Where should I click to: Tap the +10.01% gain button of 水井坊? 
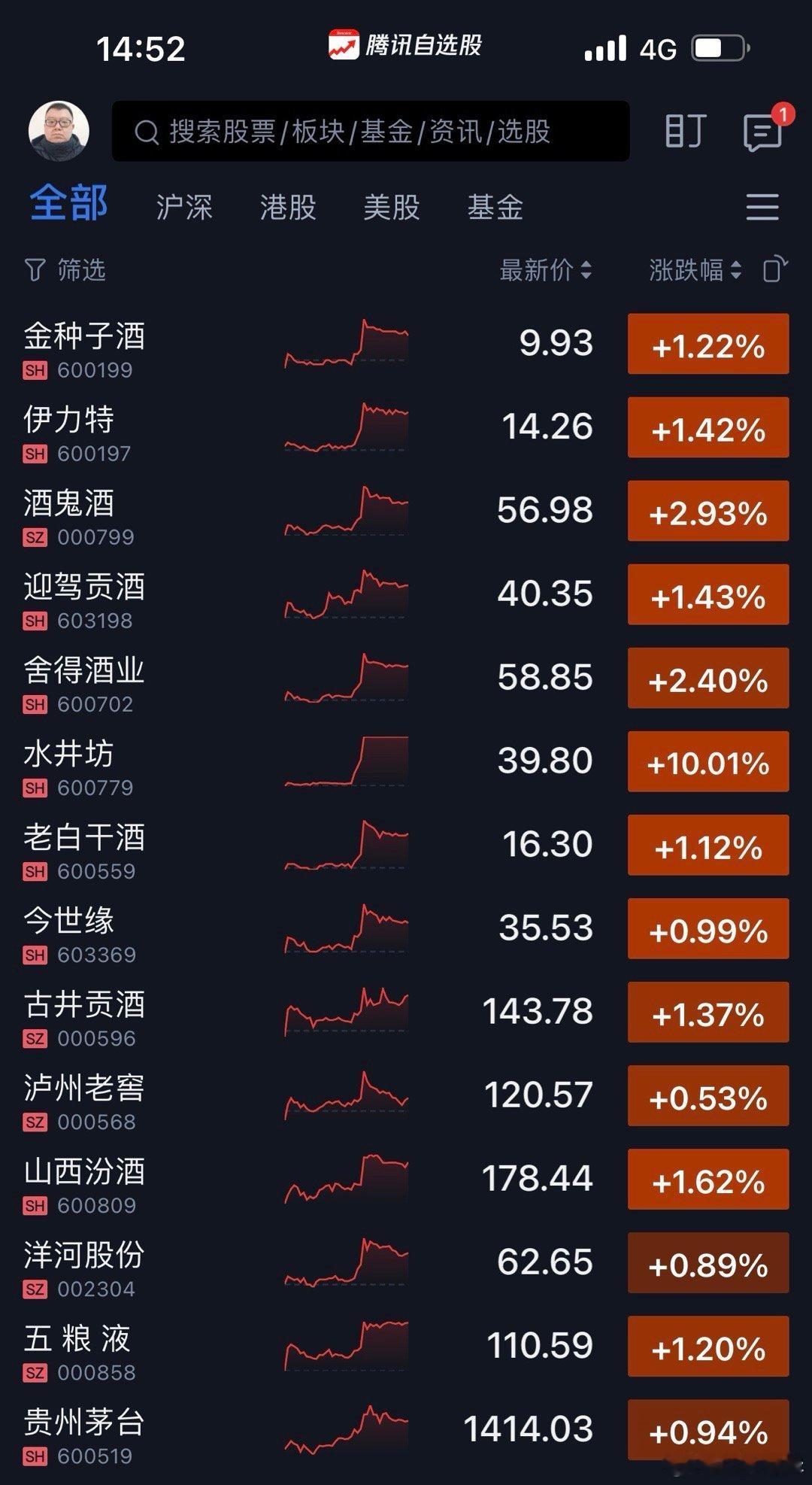[x=707, y=761]
